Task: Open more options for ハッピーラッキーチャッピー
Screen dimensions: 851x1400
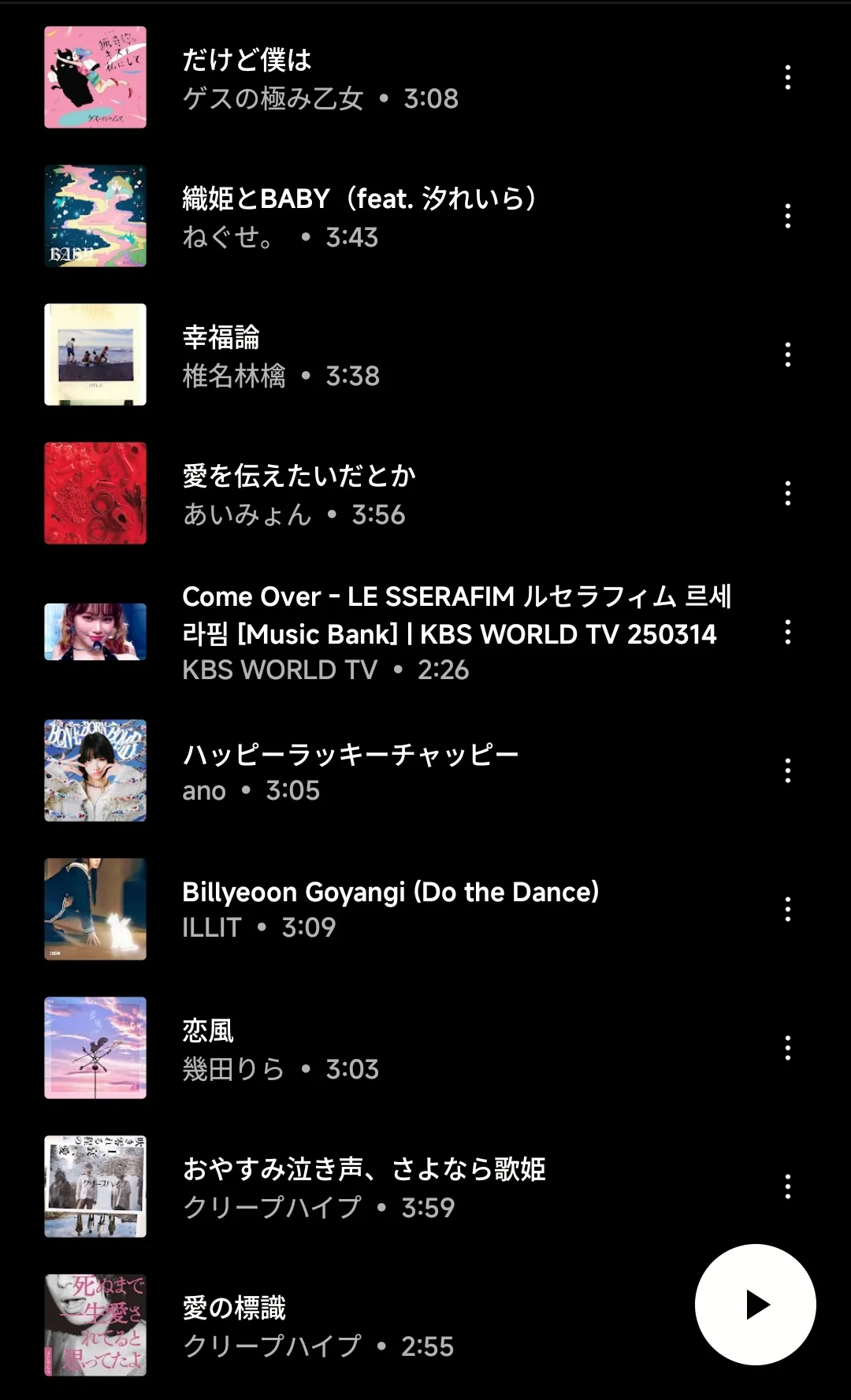Action: [x=787, y=771]
